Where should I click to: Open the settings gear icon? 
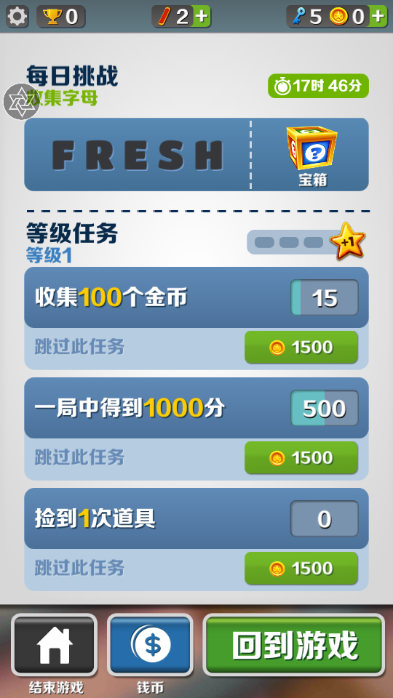point(18,16)
